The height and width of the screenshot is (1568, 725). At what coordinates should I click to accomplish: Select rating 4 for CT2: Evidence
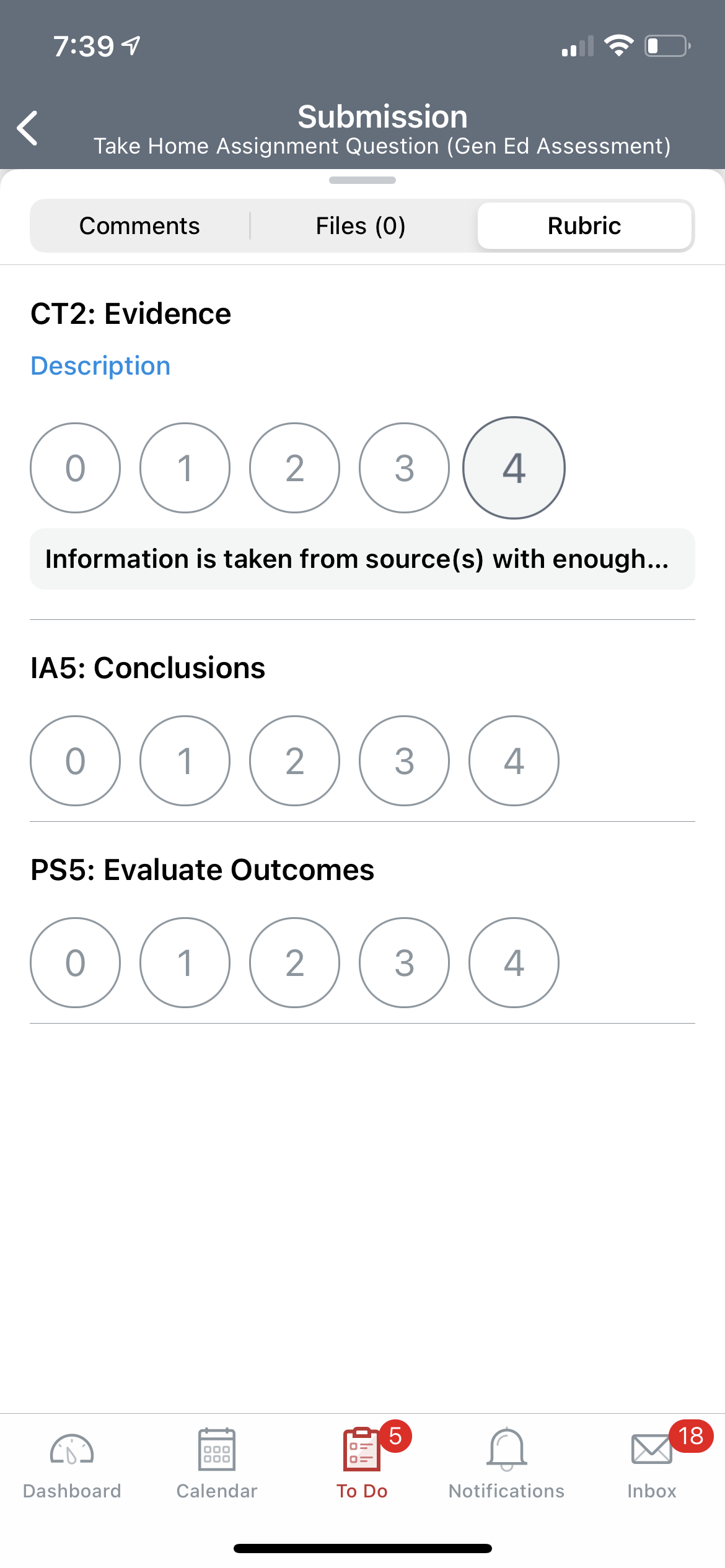tap(514, 468)
